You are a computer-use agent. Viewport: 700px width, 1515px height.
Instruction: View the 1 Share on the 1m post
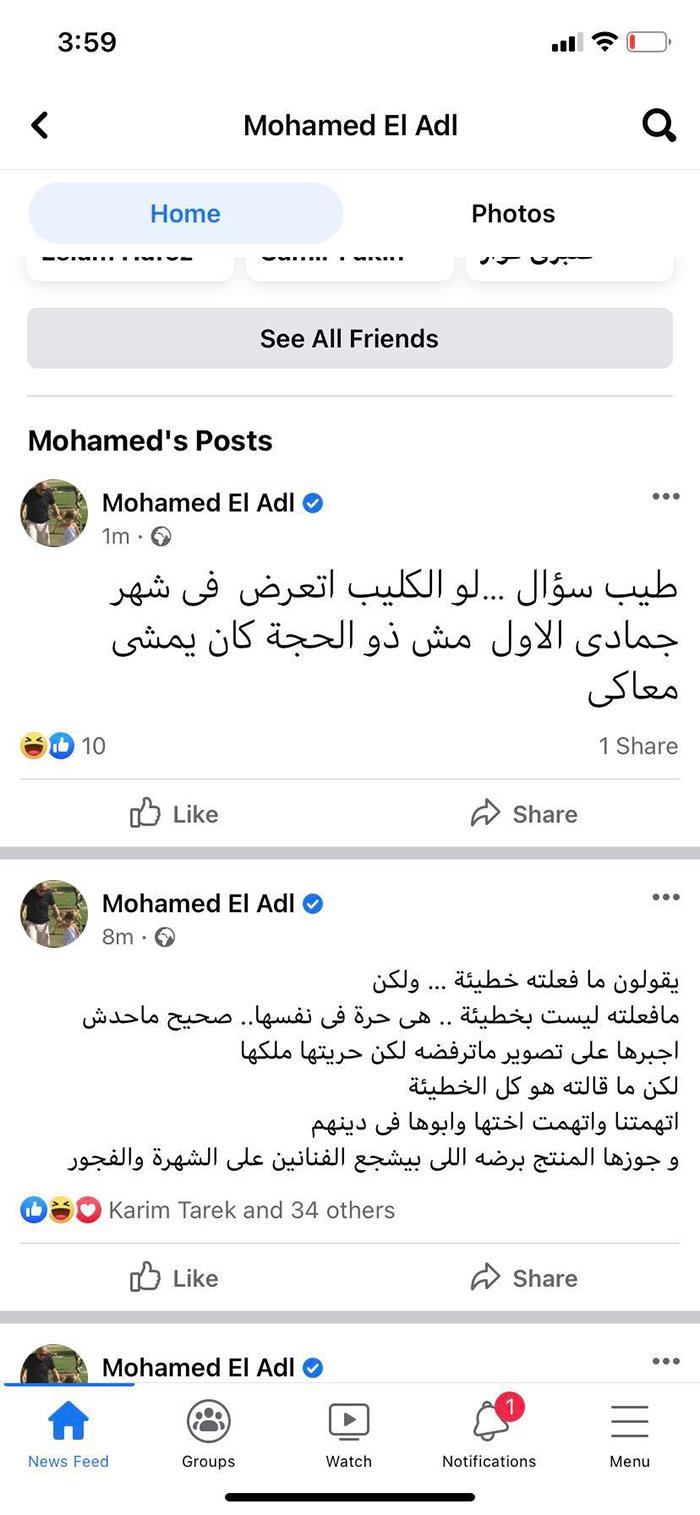[x=637, y=746]
